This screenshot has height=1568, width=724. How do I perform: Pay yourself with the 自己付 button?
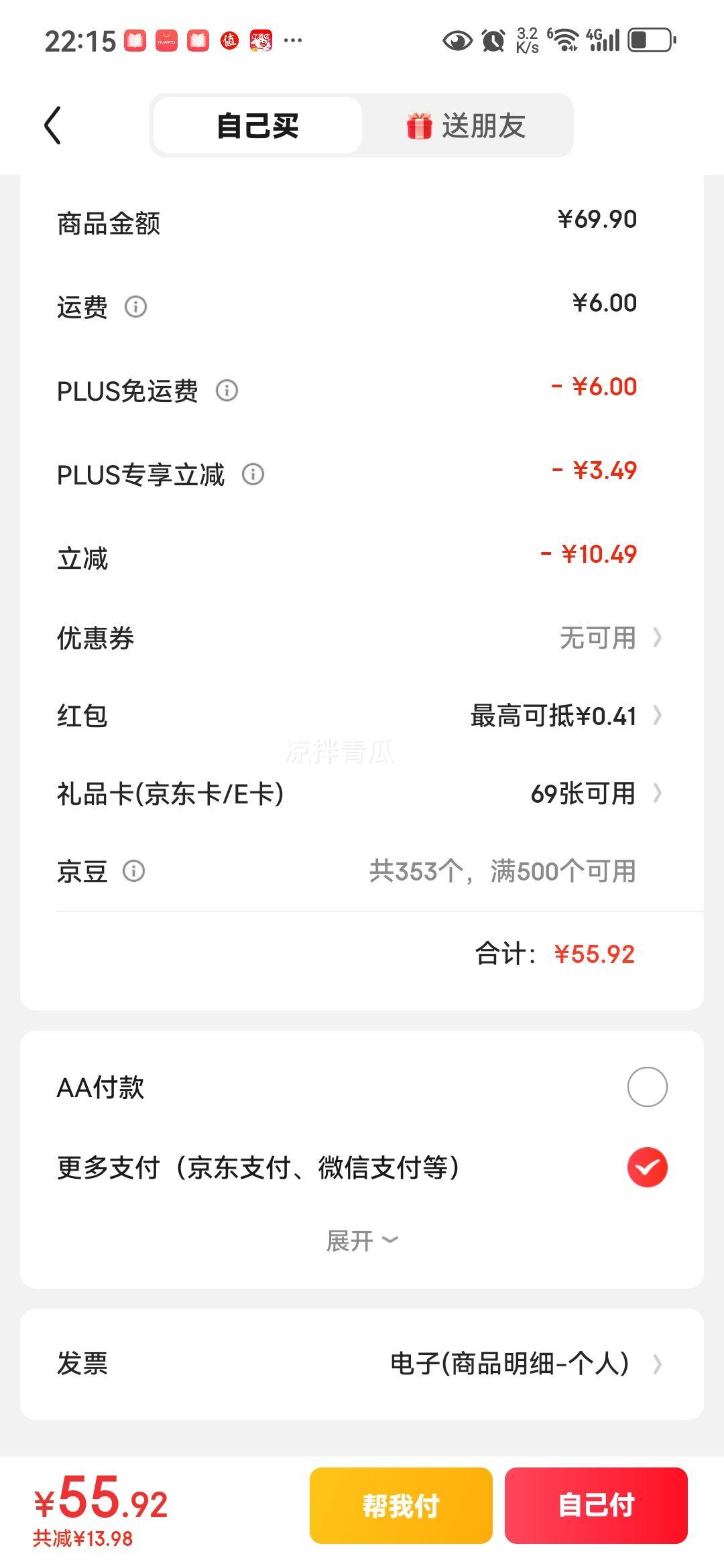(596, 1506)
